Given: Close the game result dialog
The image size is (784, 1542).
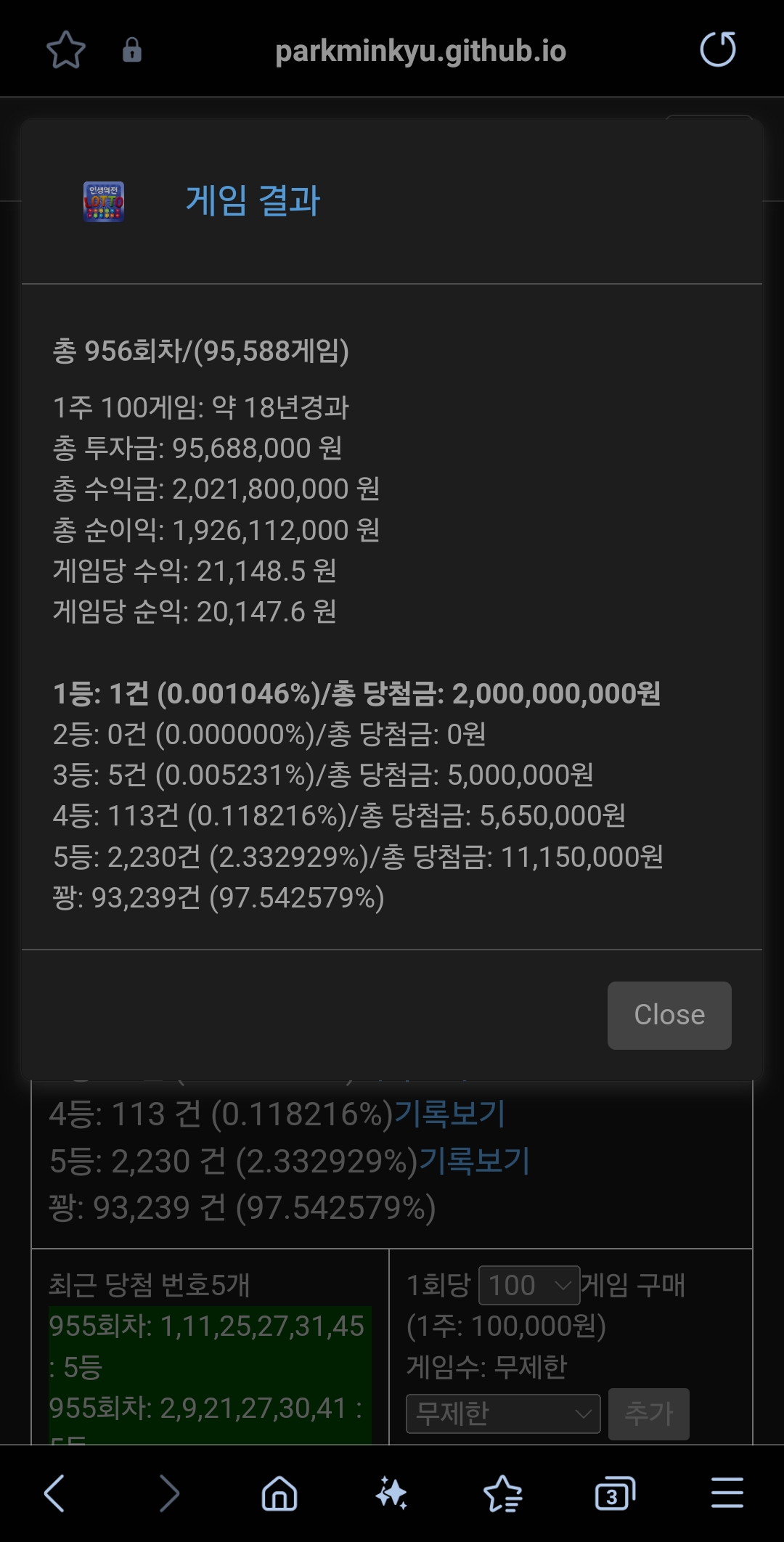Looking at the screenshot, I should (x=669, y=1015).
